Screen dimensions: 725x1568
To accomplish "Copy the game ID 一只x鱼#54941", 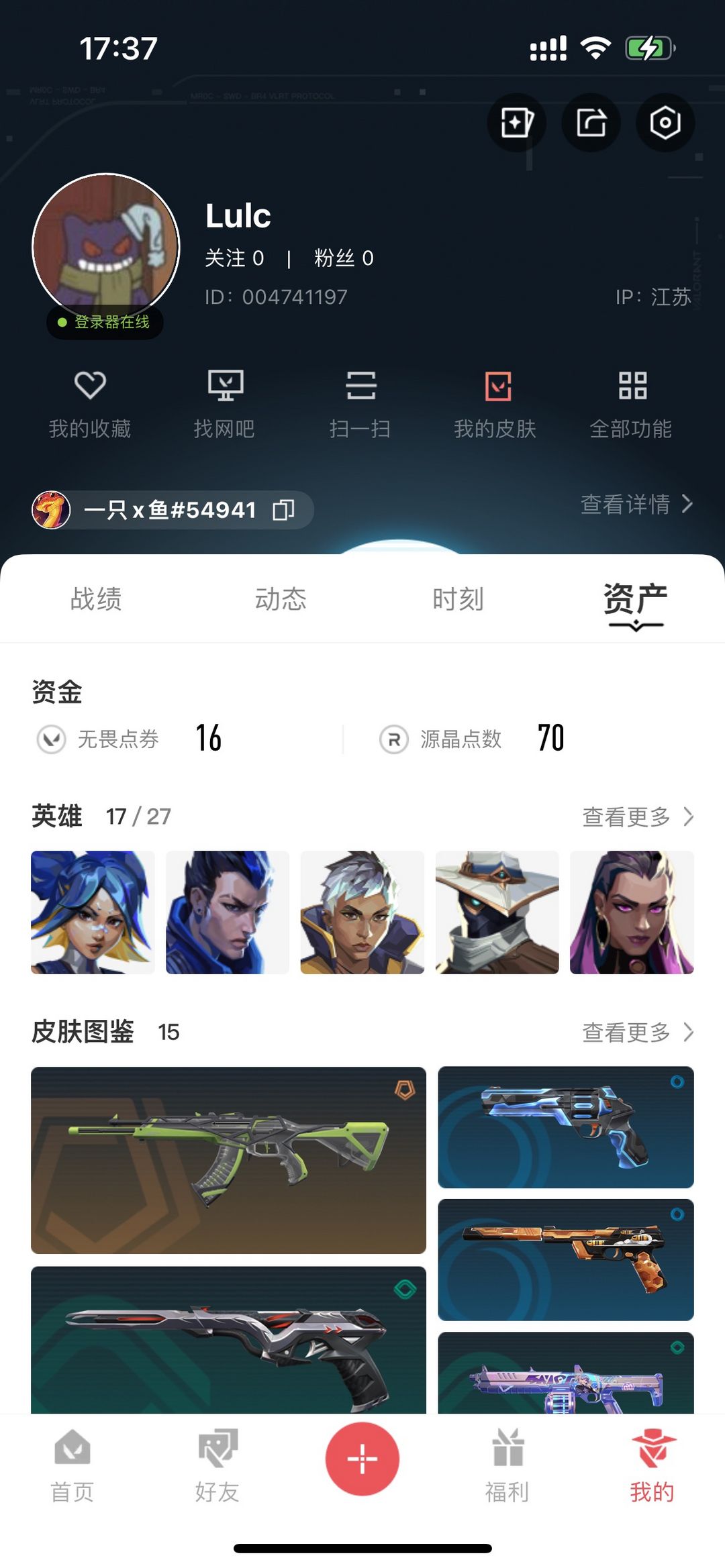I will 284,510.
